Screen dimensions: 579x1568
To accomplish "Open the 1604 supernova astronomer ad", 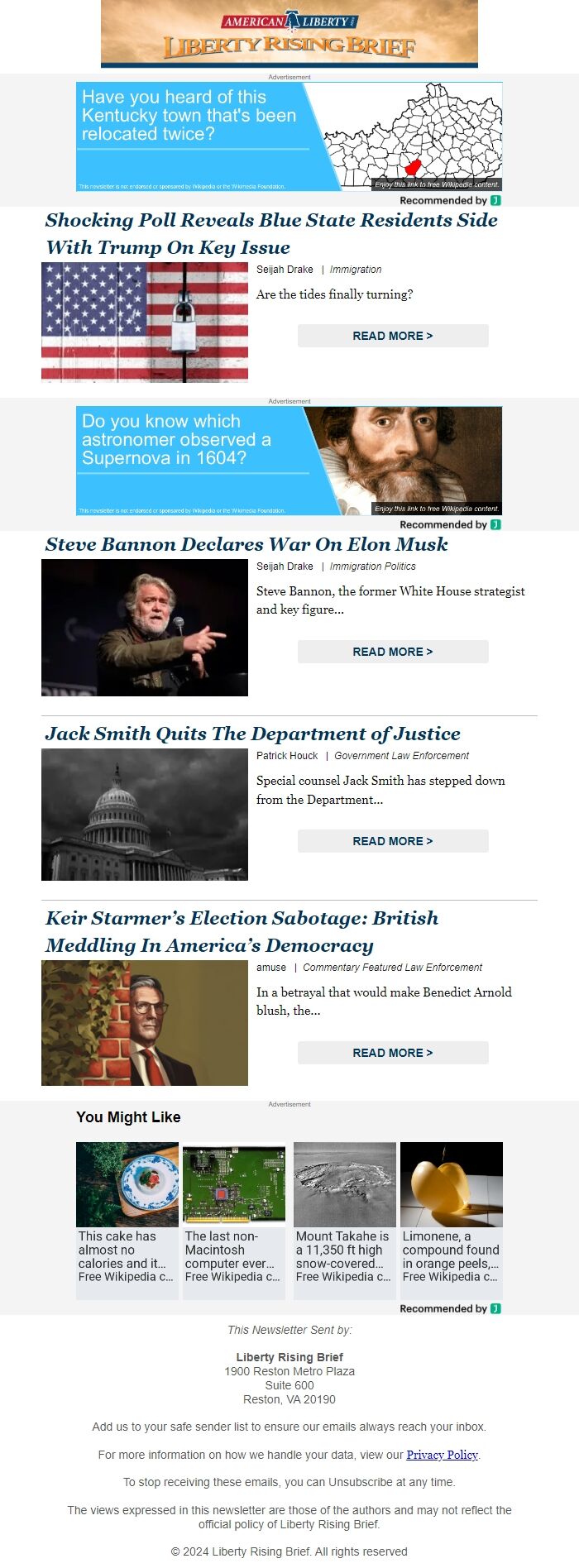I will [x=289, y=461].
